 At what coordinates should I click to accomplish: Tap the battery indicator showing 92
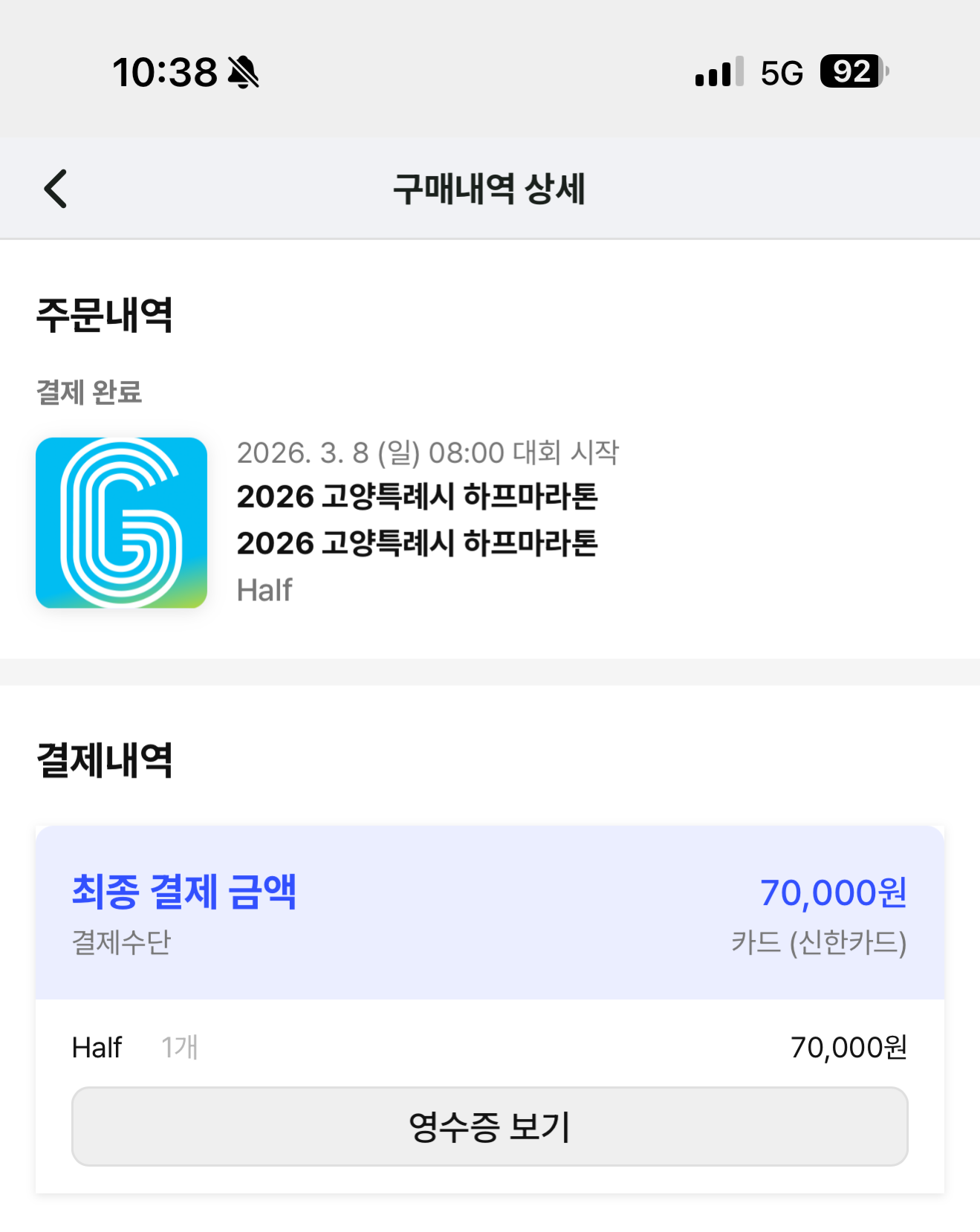point(851,71)
